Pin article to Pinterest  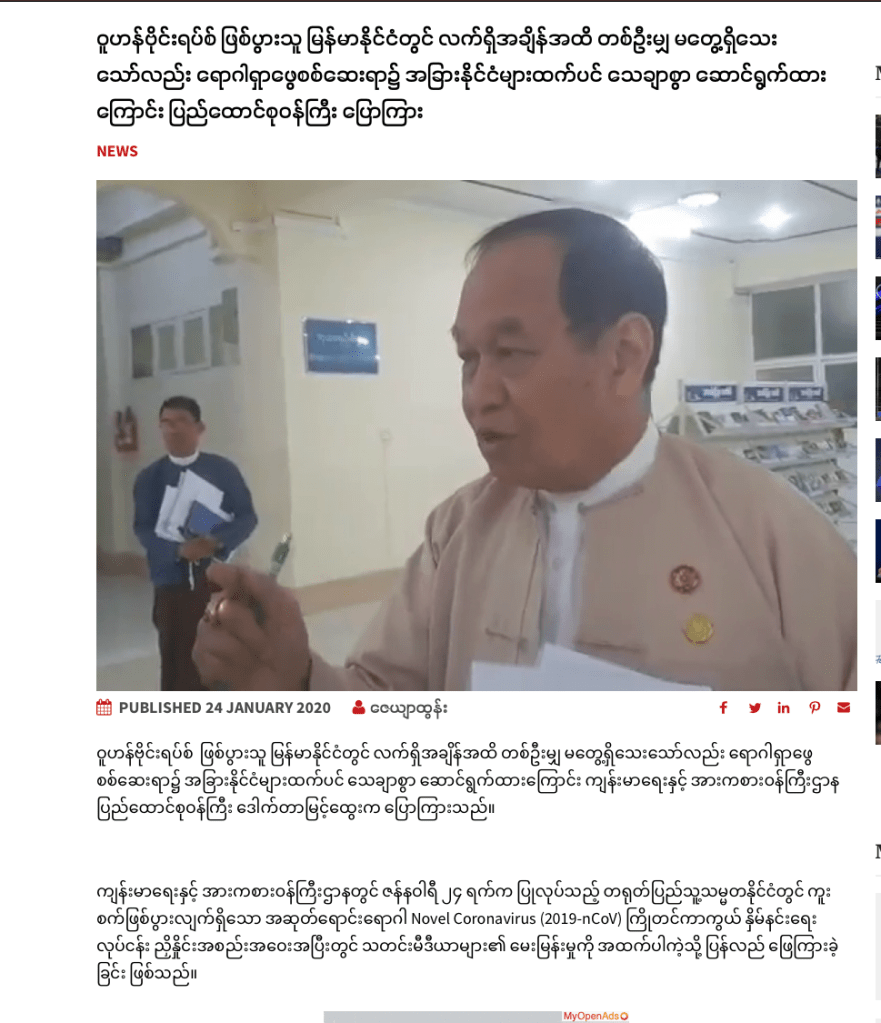click(x=814, y=708)
